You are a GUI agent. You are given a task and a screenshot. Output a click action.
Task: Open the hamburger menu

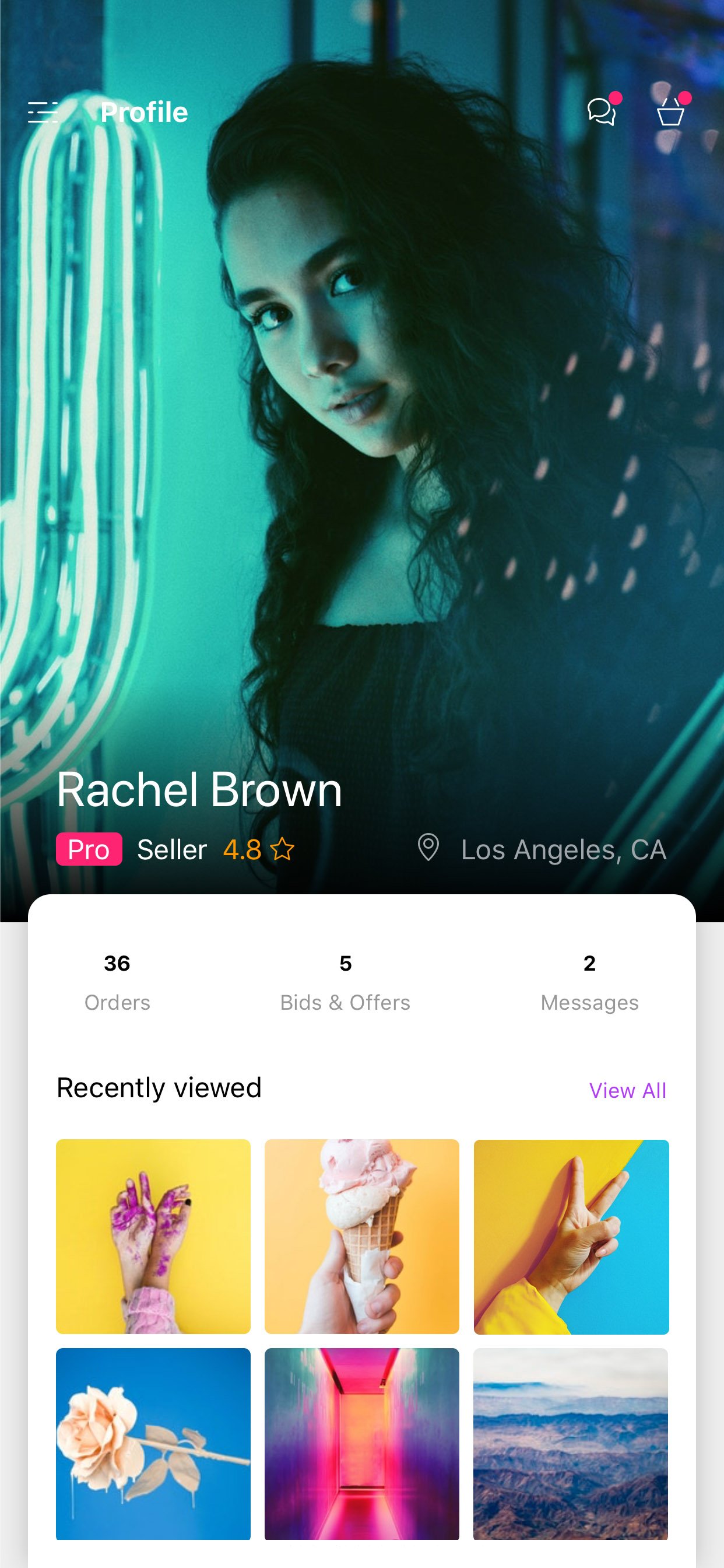pyautogui.click(x=43, y=113)
